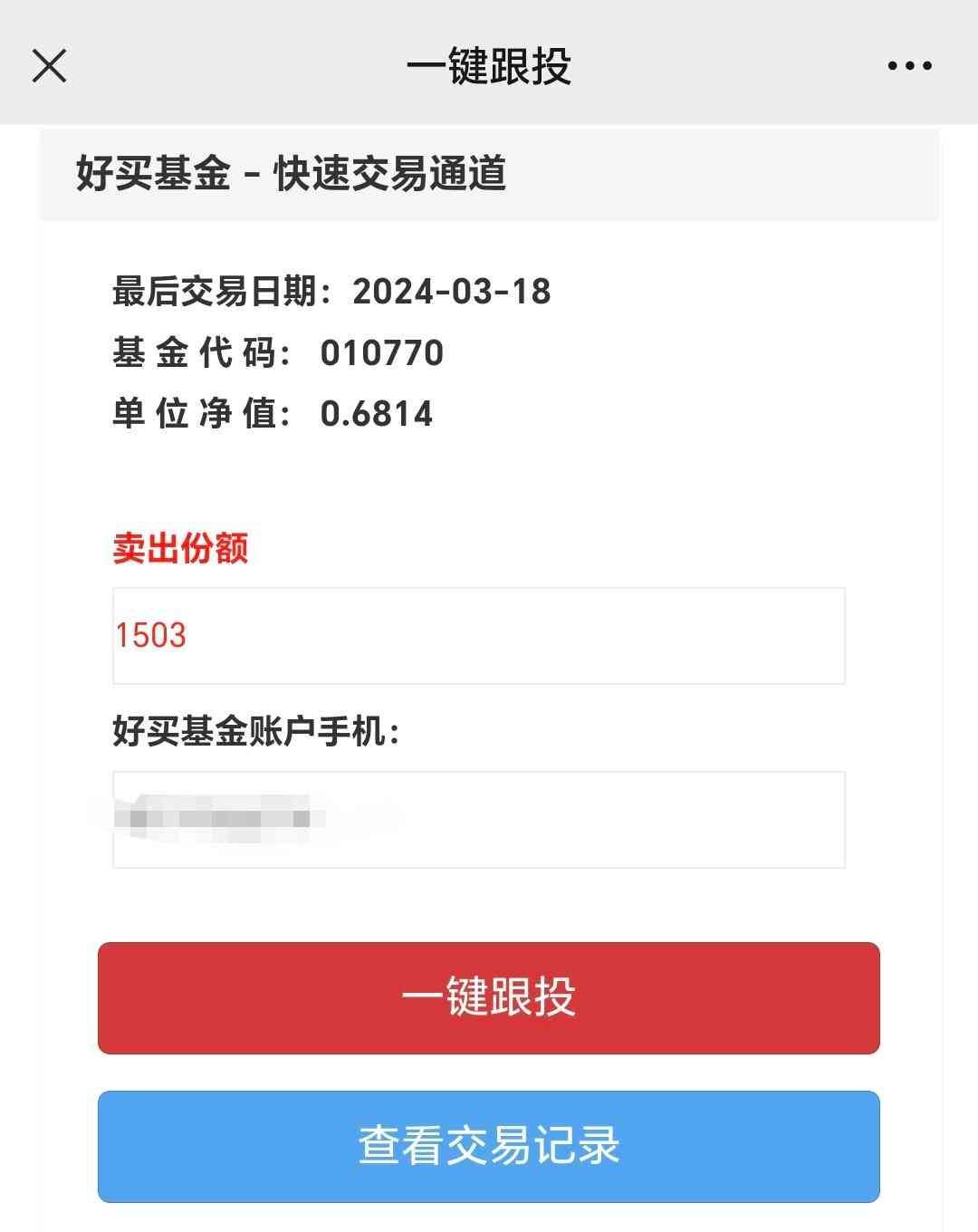Open 查看交易记录 to view trade records

pyautogui.click(x=489, y=1145)
